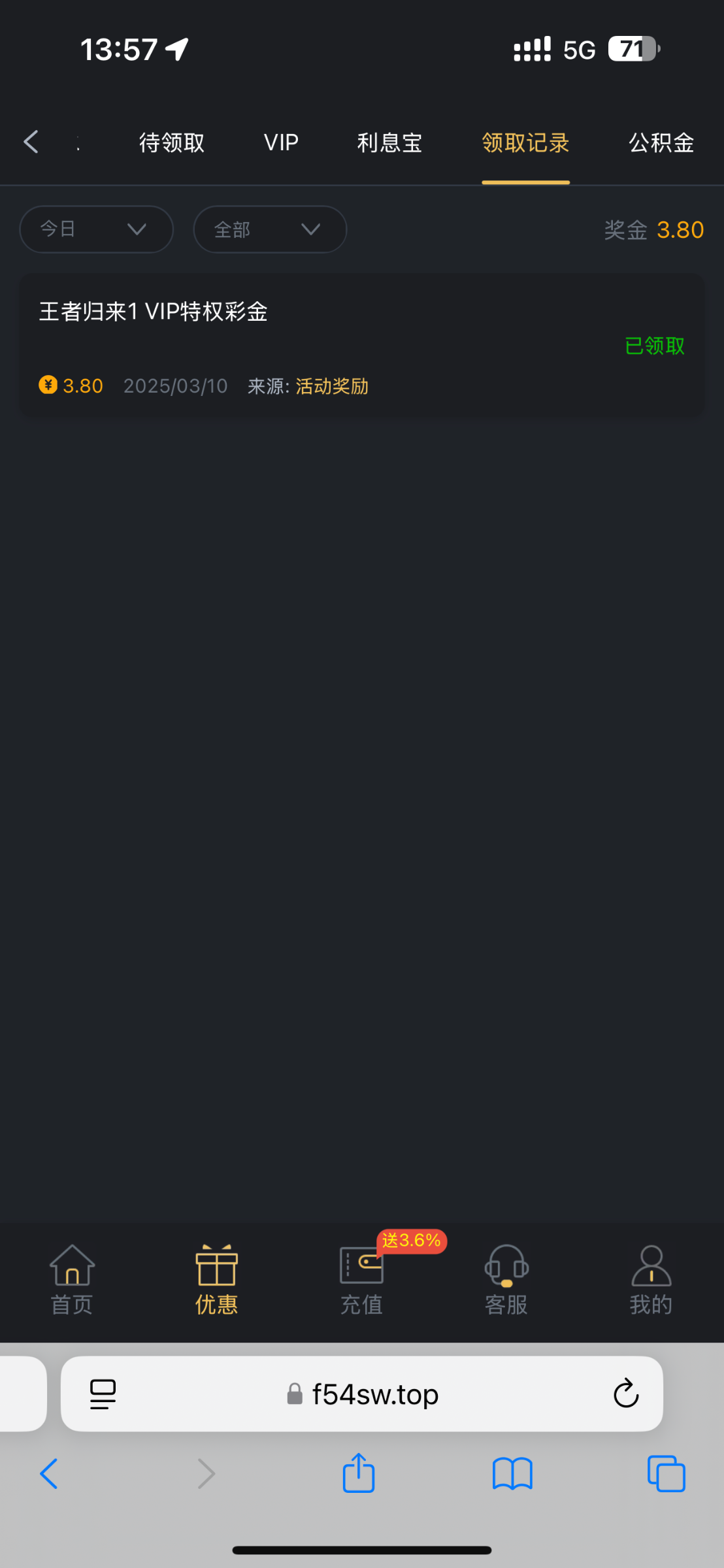The image size is (724, 1568).
Task: Expand the 全部 type dropdown
Action: [x=270, y=229]
